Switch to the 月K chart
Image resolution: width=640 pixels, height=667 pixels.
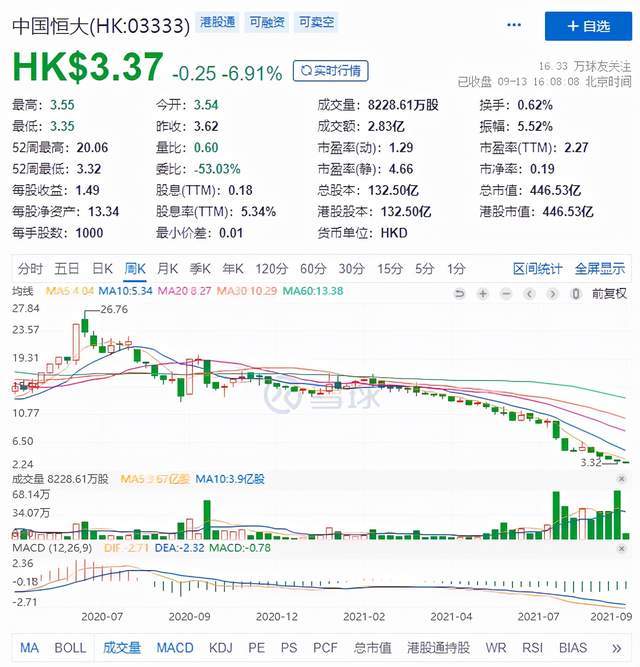167,268
